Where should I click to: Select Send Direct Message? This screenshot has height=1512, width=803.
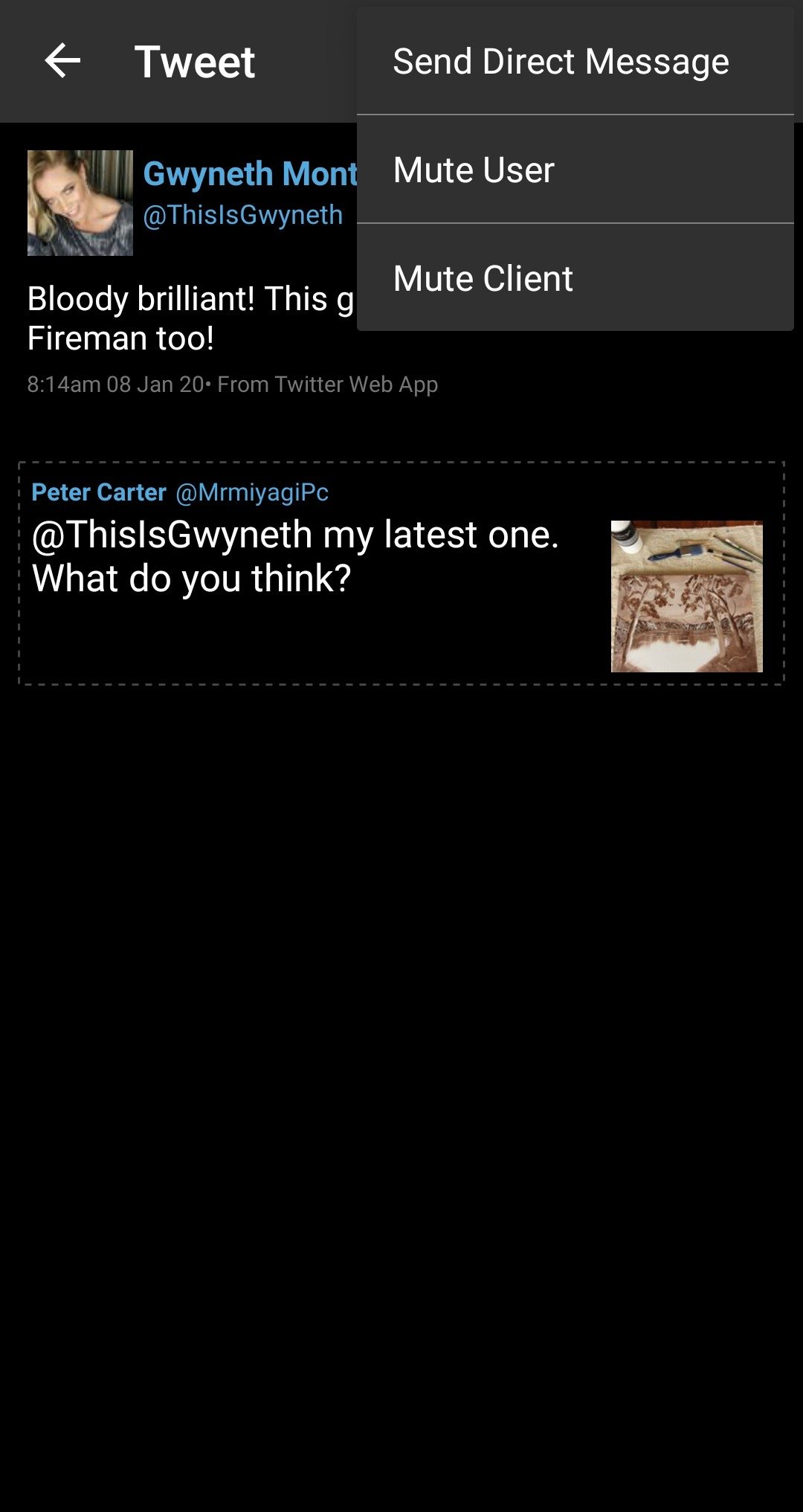click(575, 61)
